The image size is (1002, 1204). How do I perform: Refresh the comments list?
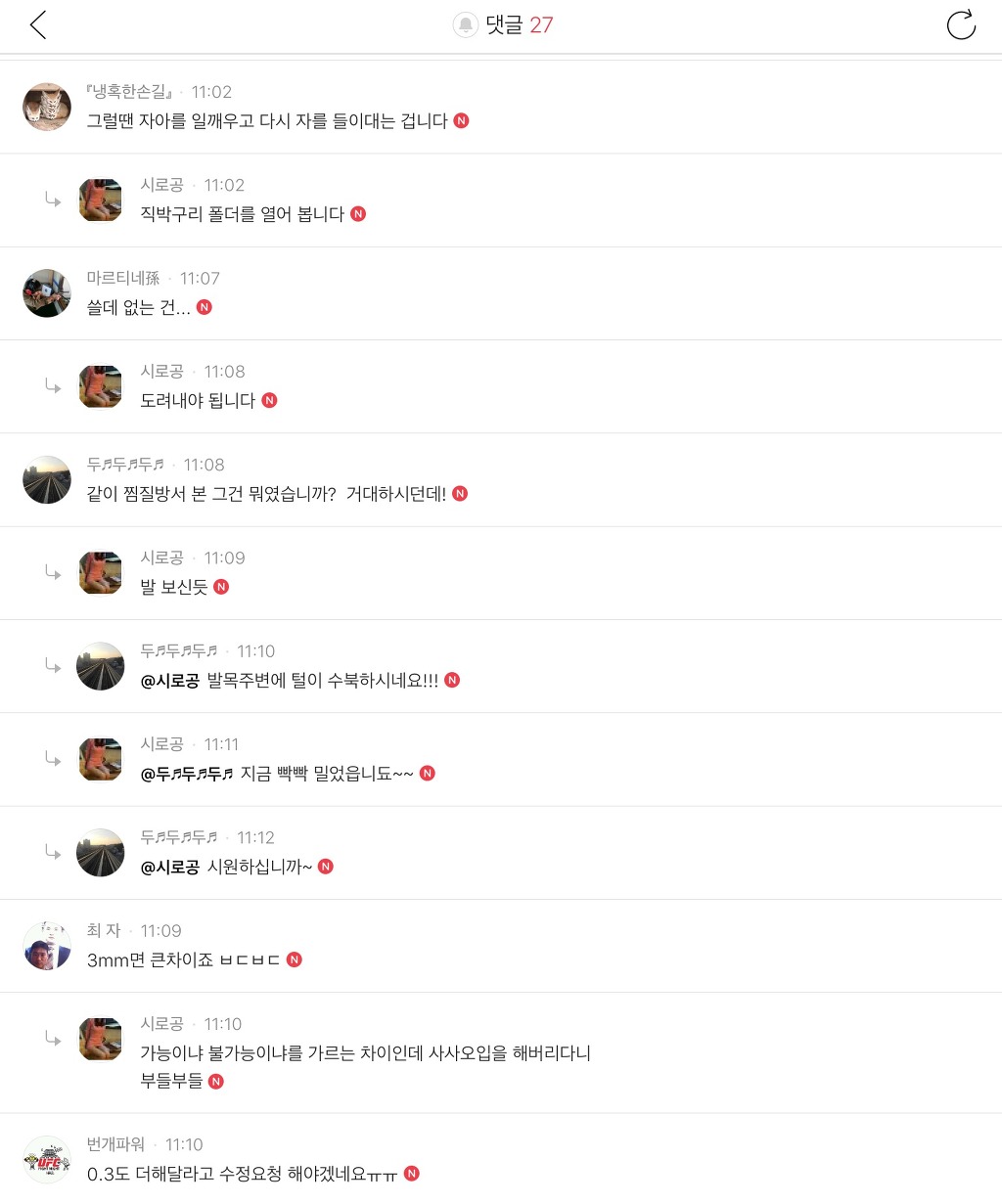pos(961,25)
